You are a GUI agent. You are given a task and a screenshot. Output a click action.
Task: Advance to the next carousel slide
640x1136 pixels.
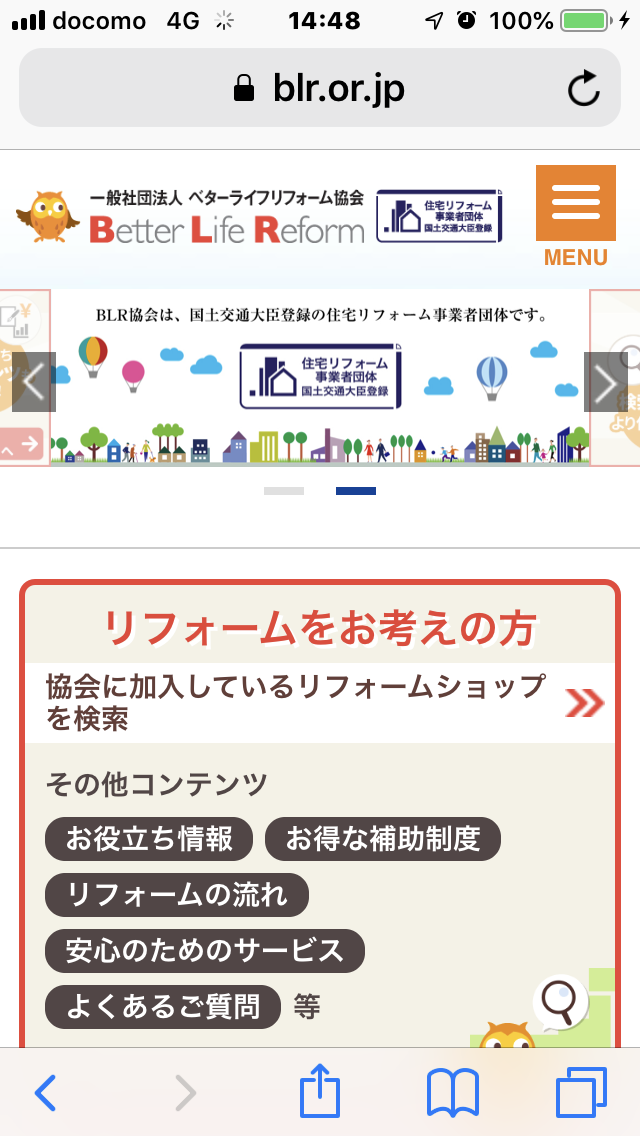(606, 382)
